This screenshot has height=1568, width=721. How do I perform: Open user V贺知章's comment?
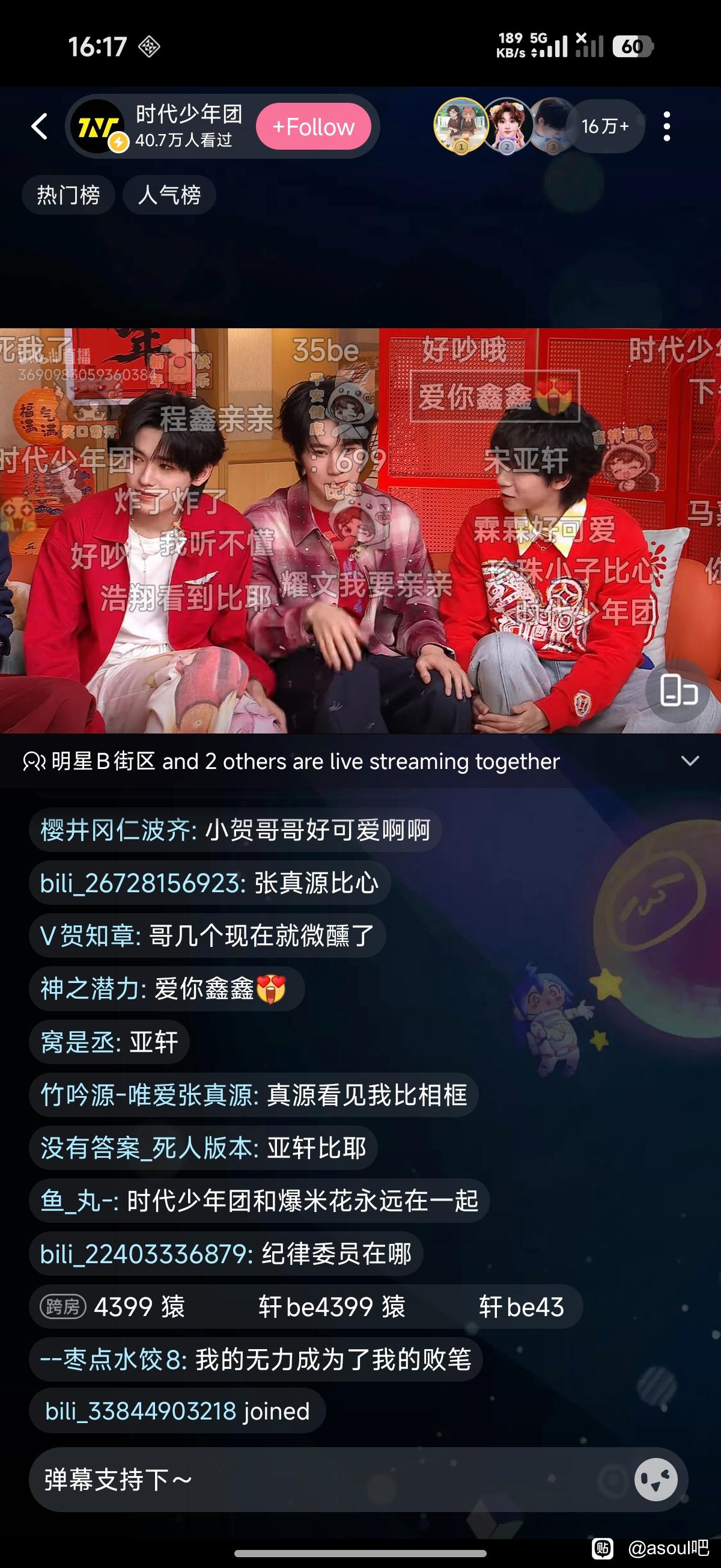tap(207, 936)
